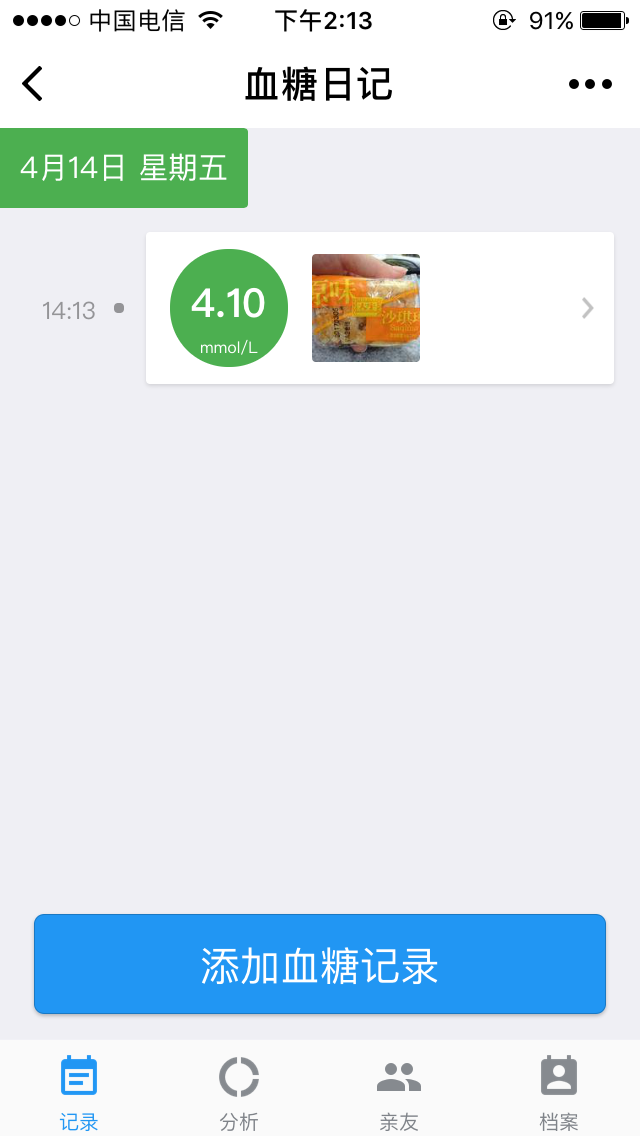Tap the 添加血糖记录 button

point(320,964)
